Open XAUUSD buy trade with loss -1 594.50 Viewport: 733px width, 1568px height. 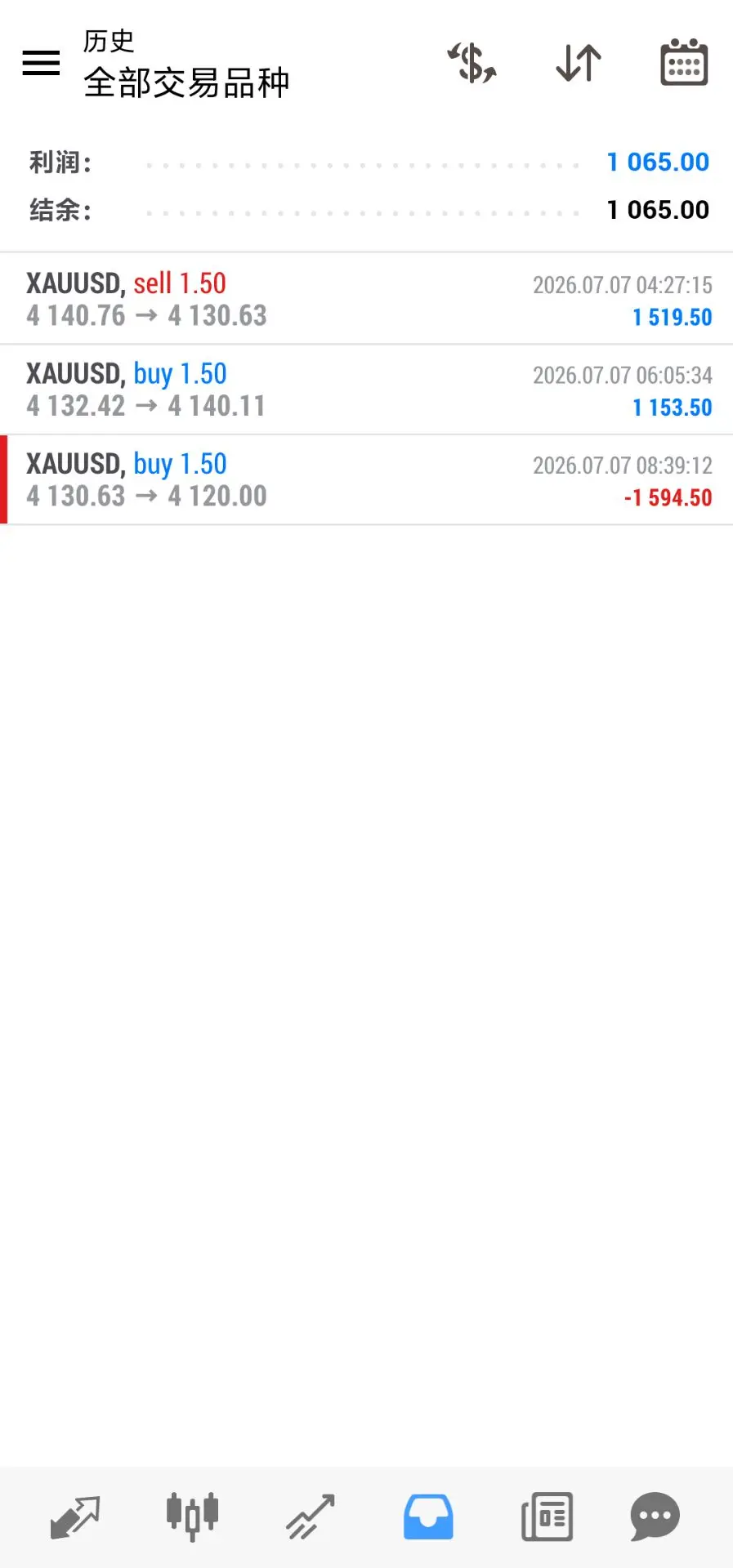pyautogui.click(x=366, y=479)
